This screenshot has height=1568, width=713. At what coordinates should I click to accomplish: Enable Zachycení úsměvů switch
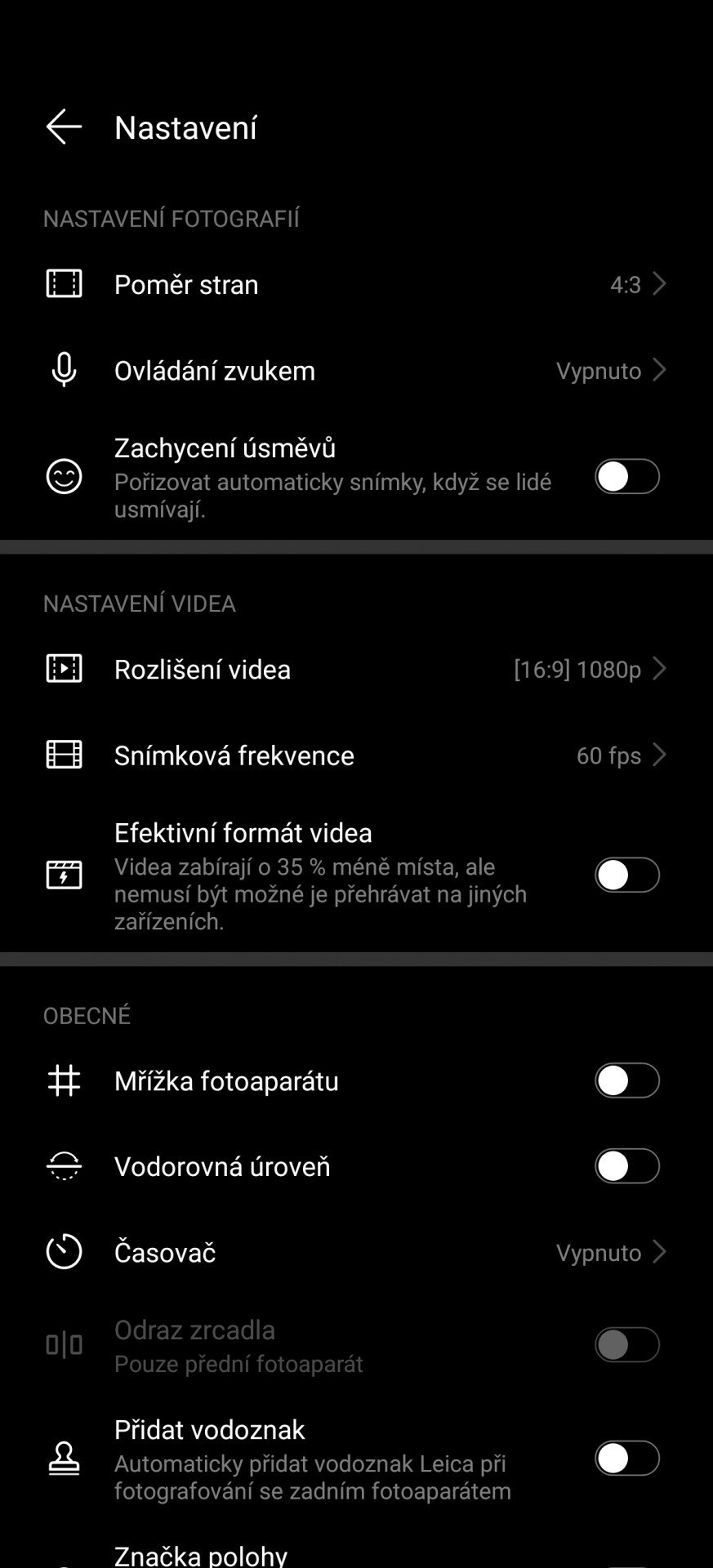click(x=626, y=477)
